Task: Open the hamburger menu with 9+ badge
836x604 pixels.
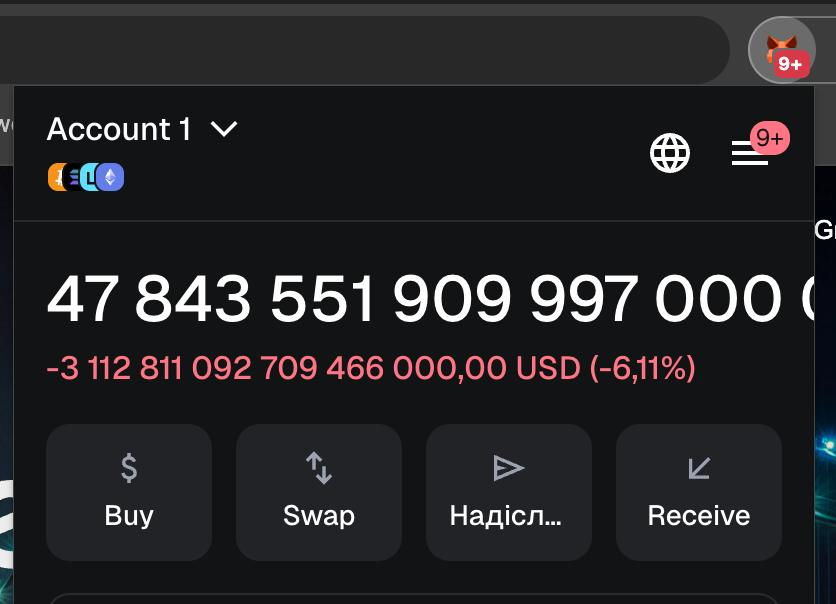Action: click(750, 153)
